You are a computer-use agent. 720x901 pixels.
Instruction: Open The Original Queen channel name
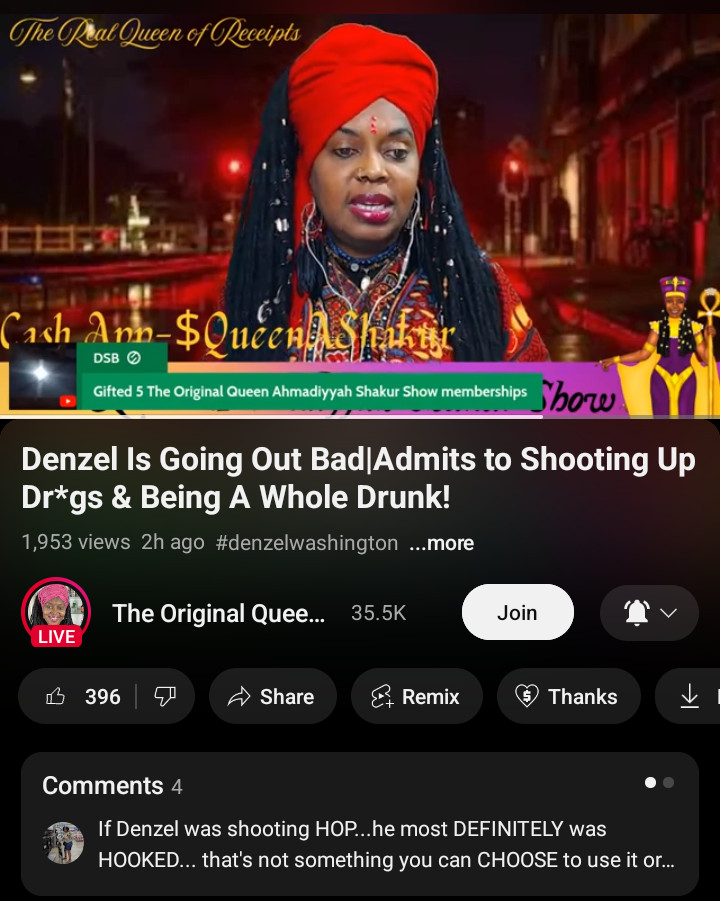click(x=218, y=613)
